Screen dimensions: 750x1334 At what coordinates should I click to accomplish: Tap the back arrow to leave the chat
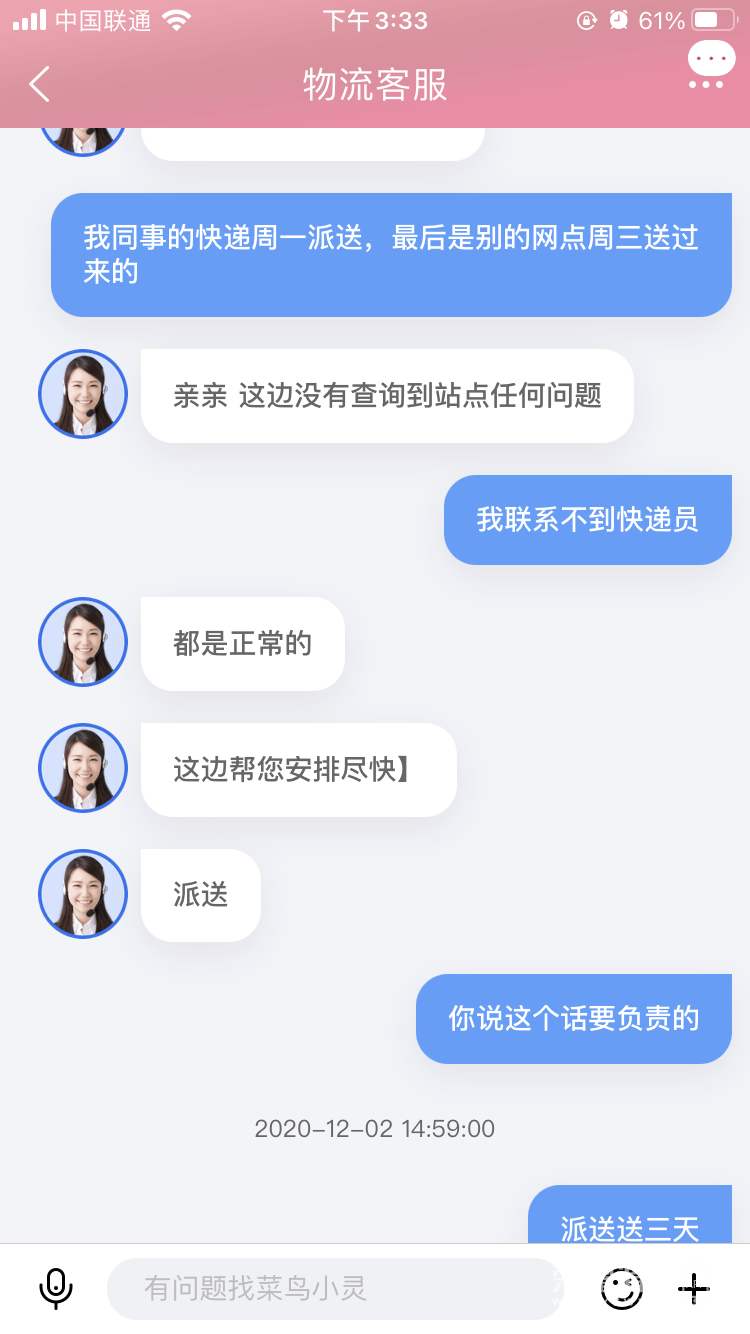[38, 85]
